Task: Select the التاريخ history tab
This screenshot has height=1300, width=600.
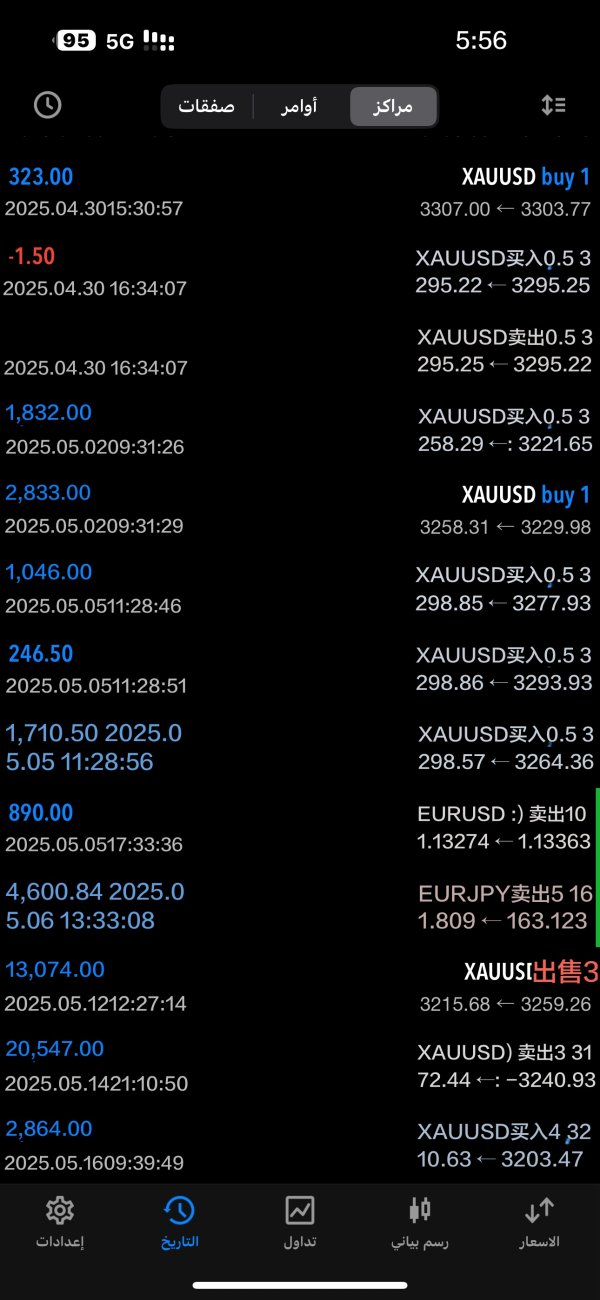Action: pos(179,1222)
